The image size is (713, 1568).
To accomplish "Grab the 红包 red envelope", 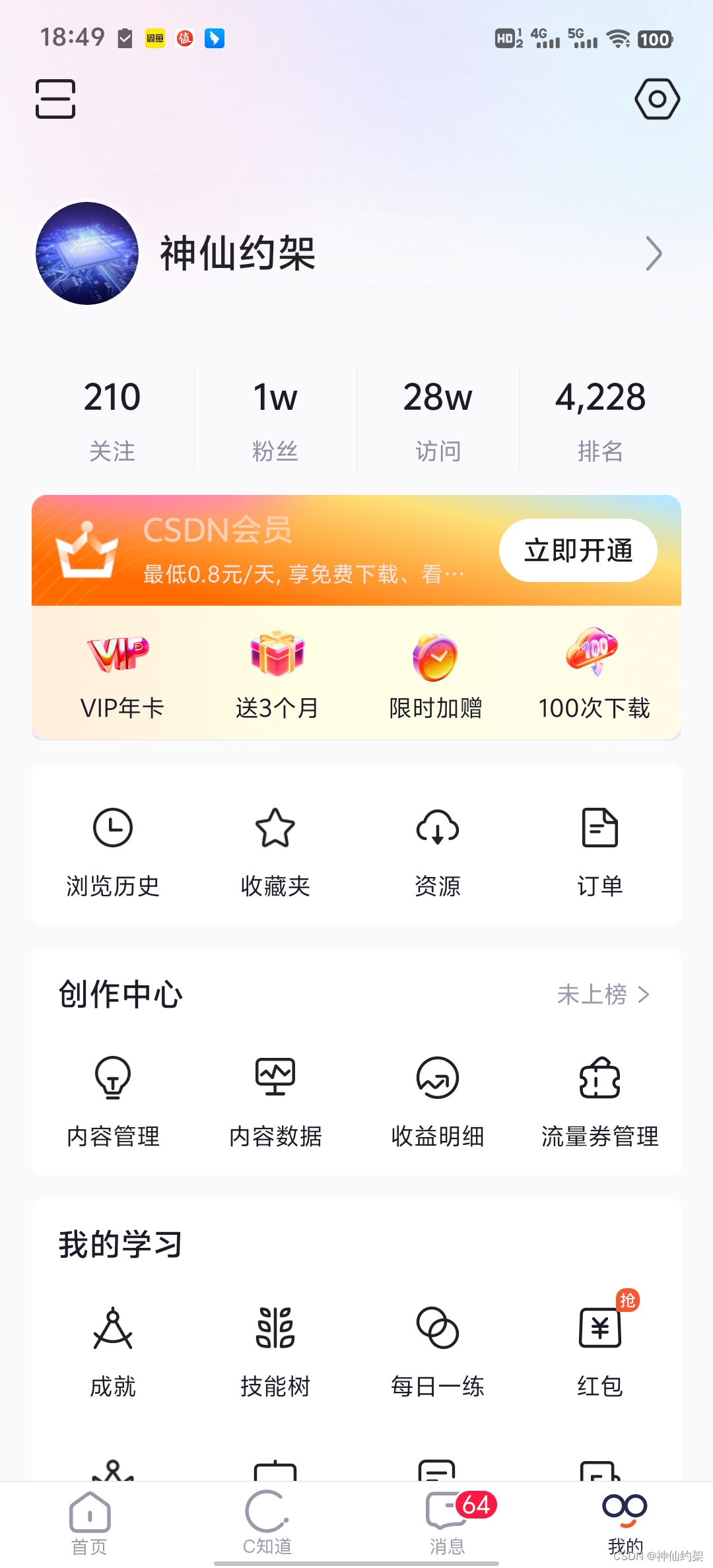I will (x=599, y=1348).
